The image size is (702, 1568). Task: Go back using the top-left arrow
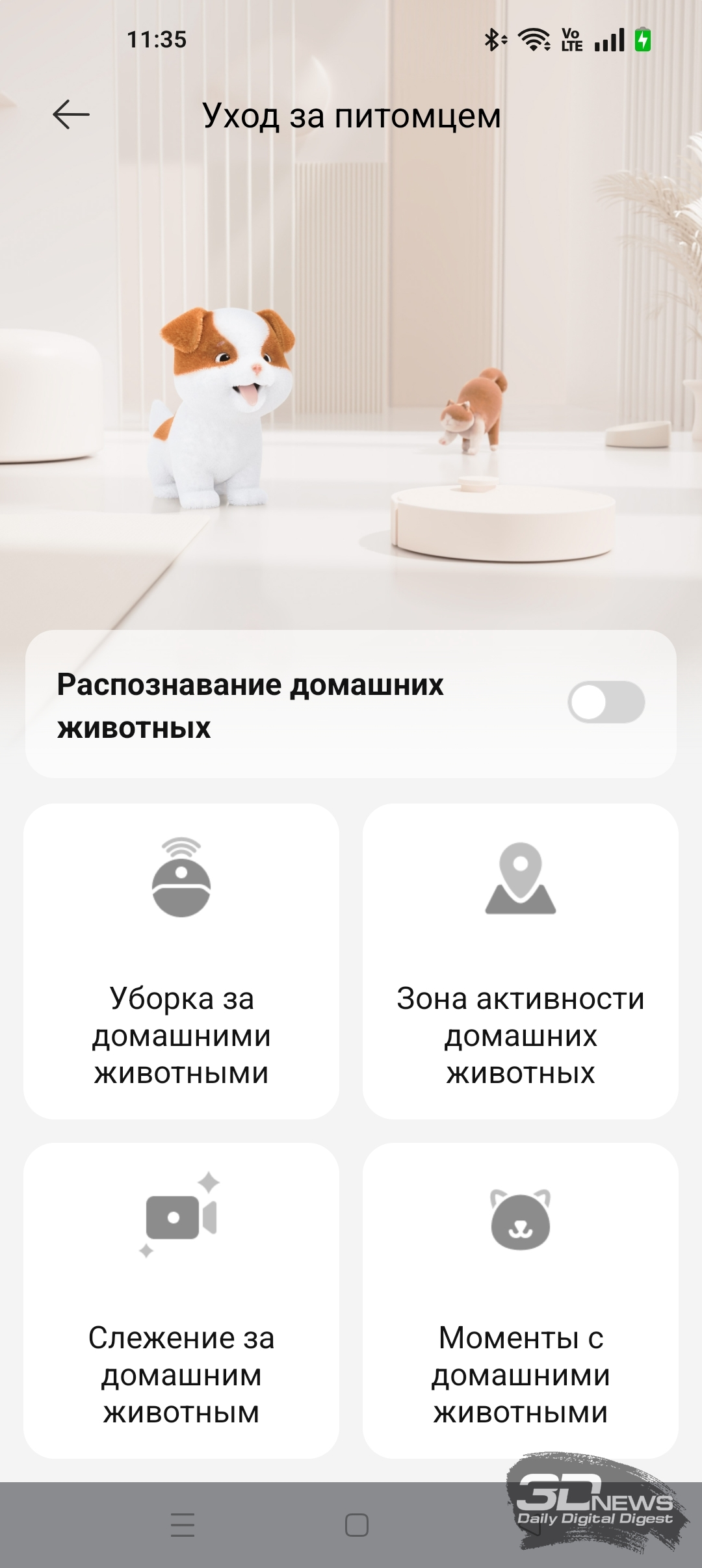(71, 115)
